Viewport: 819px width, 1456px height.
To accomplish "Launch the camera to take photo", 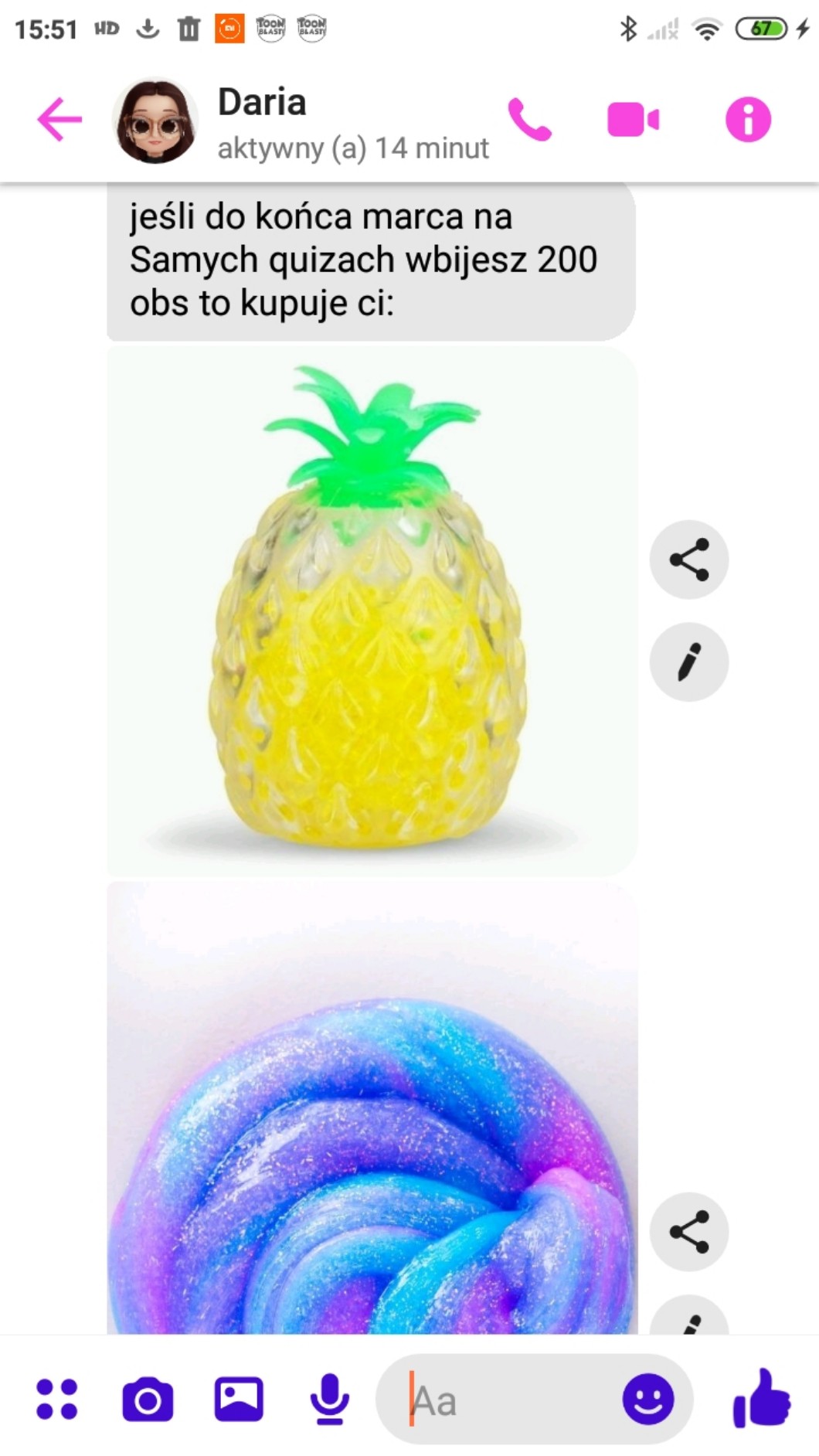I will [x=148, y=1399].
